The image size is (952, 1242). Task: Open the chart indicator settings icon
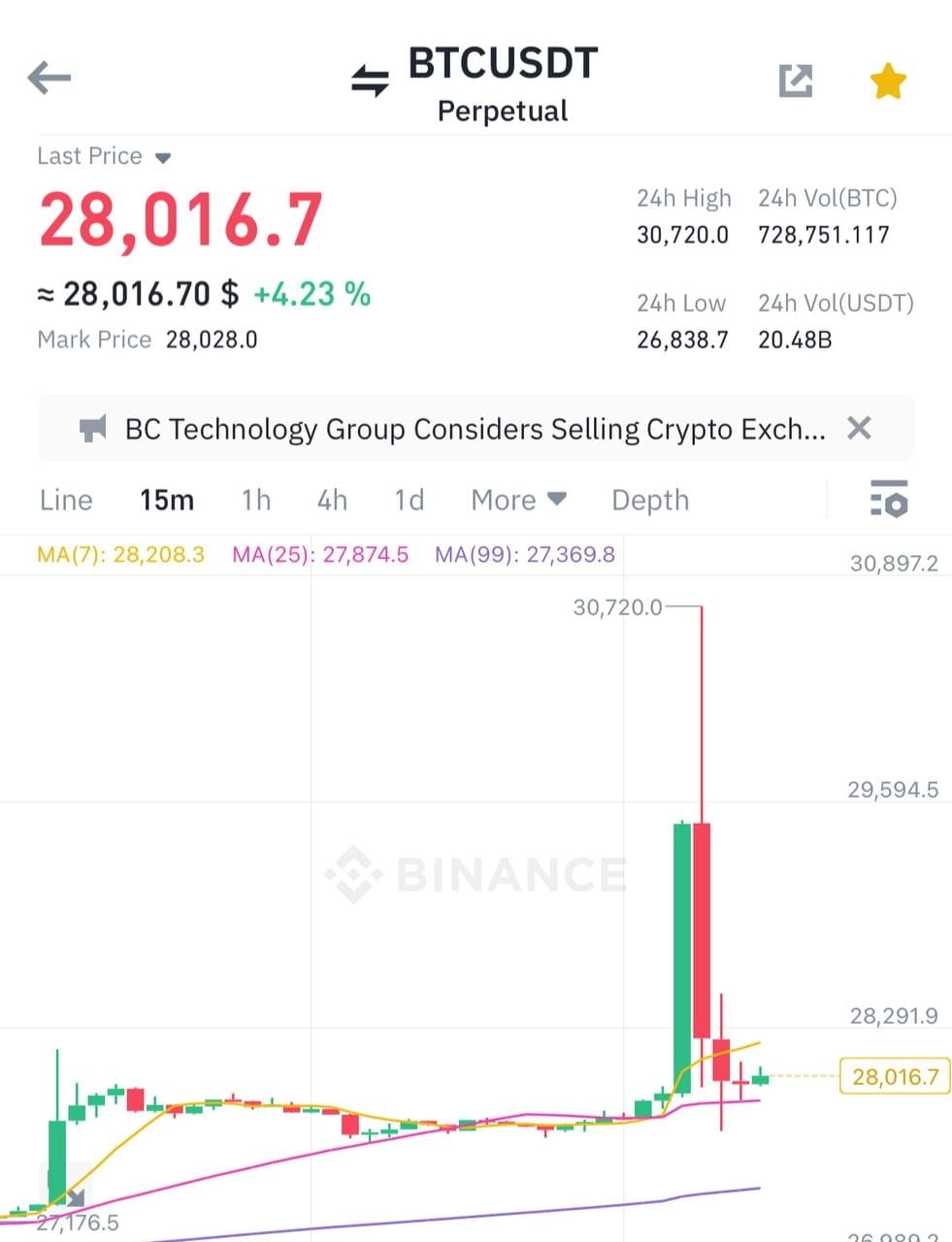coord(889,500)
